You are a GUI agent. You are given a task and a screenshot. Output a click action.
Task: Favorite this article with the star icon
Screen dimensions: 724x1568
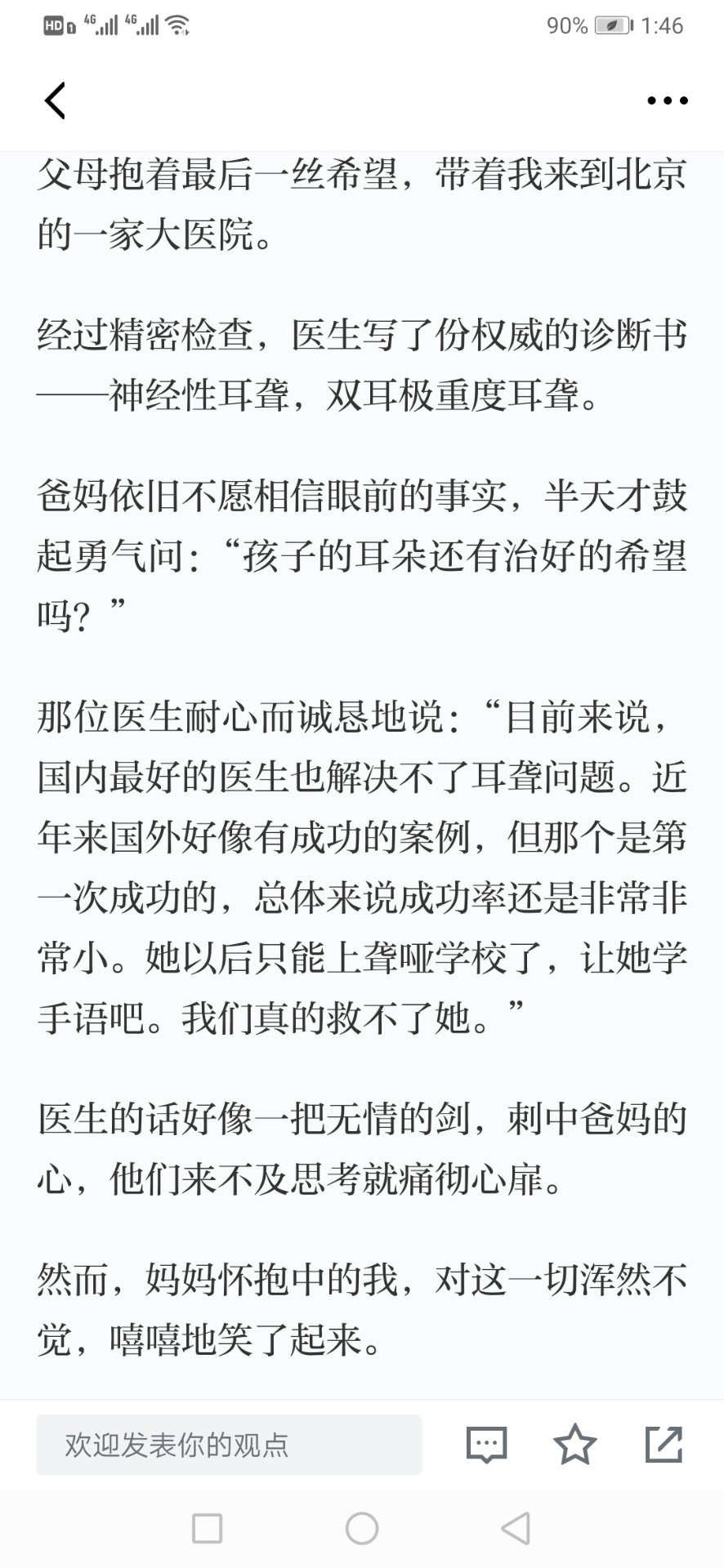tap(575, 1444)
